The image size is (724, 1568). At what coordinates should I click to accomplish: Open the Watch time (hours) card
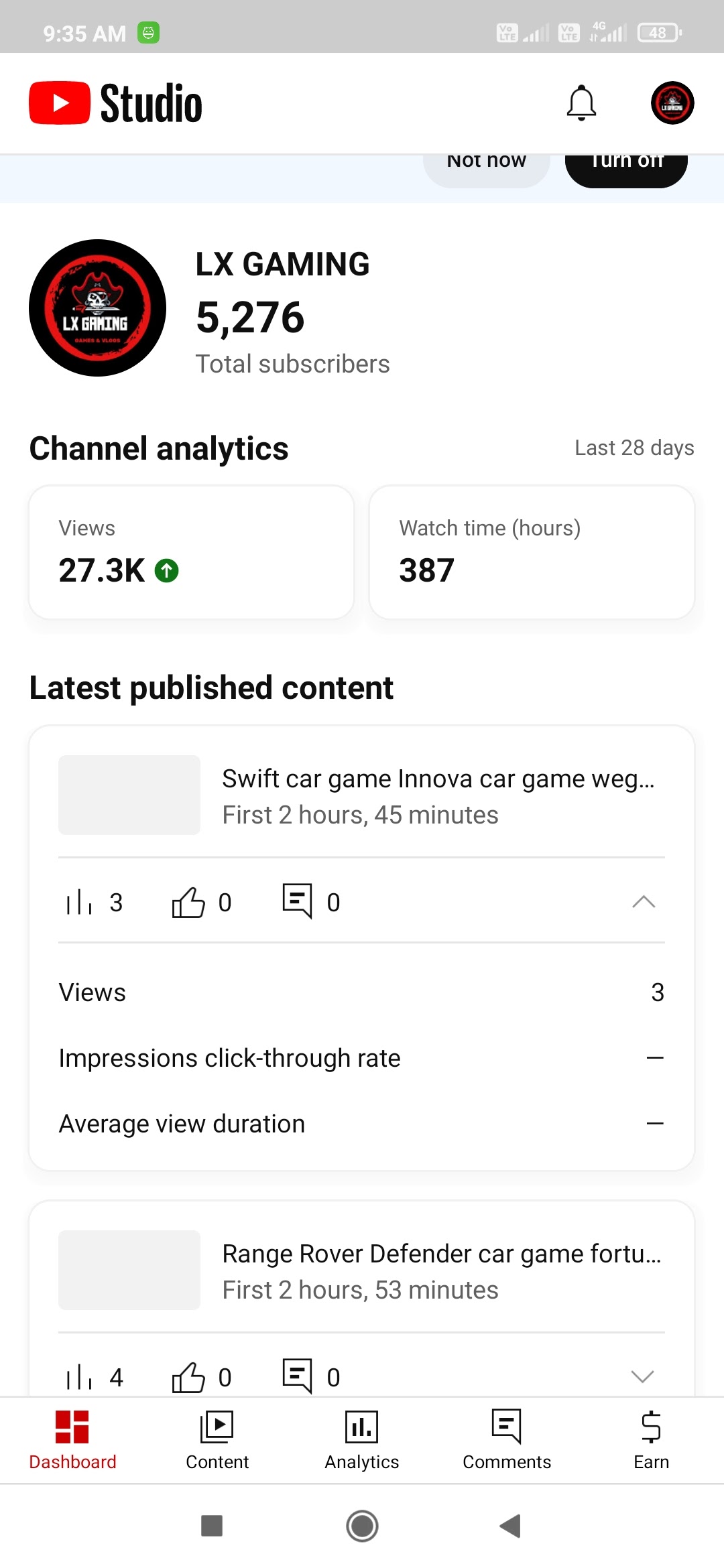pos(532,552)
